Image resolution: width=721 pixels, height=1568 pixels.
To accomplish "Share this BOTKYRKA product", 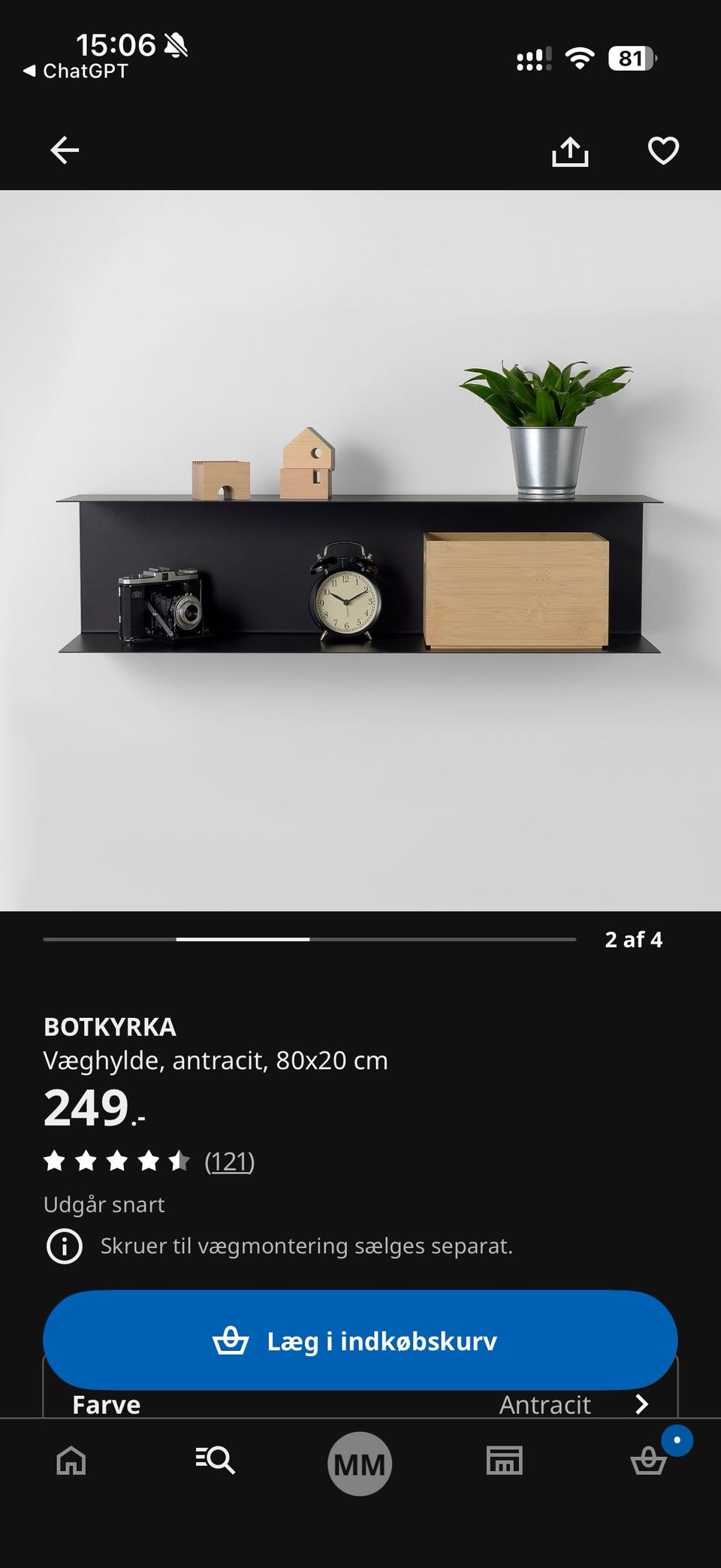I will pyautogui.click(x=570, y=151).
